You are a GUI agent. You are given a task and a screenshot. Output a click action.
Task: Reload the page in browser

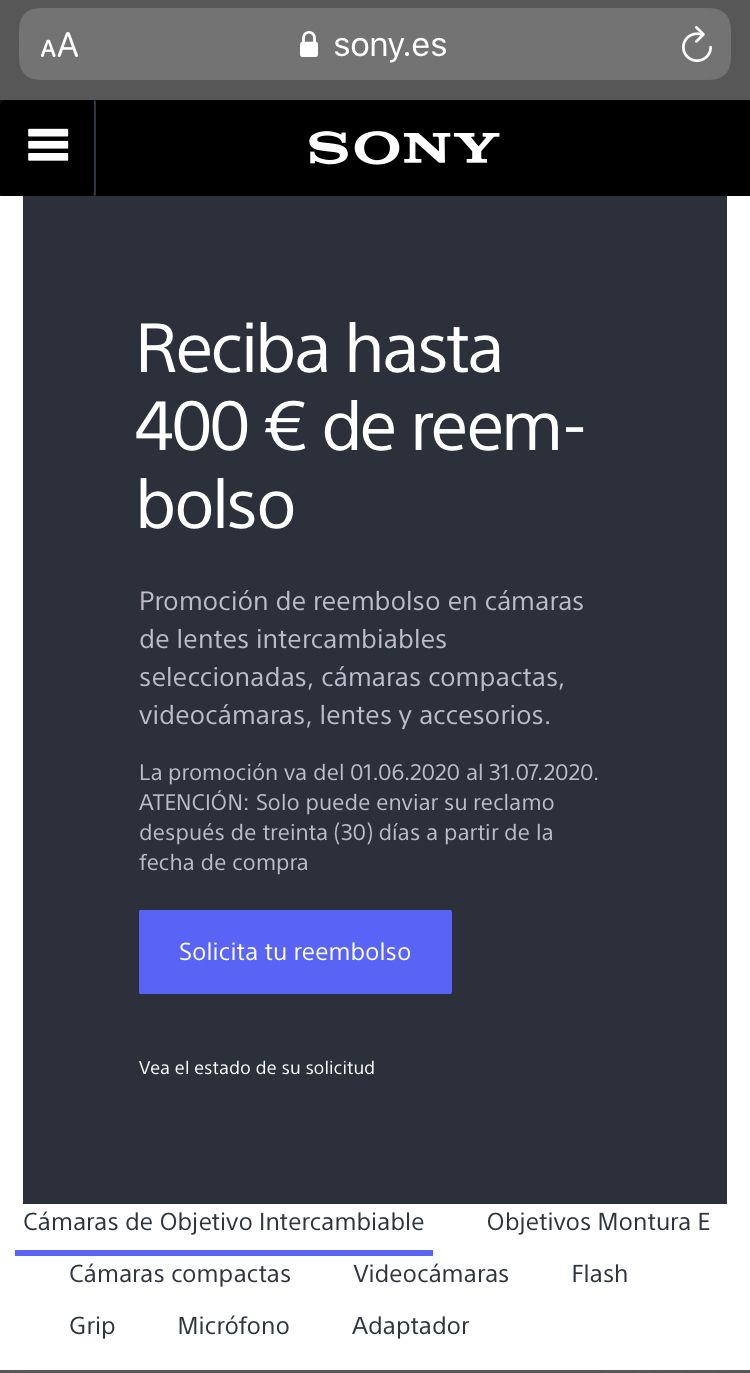(695, 45)
